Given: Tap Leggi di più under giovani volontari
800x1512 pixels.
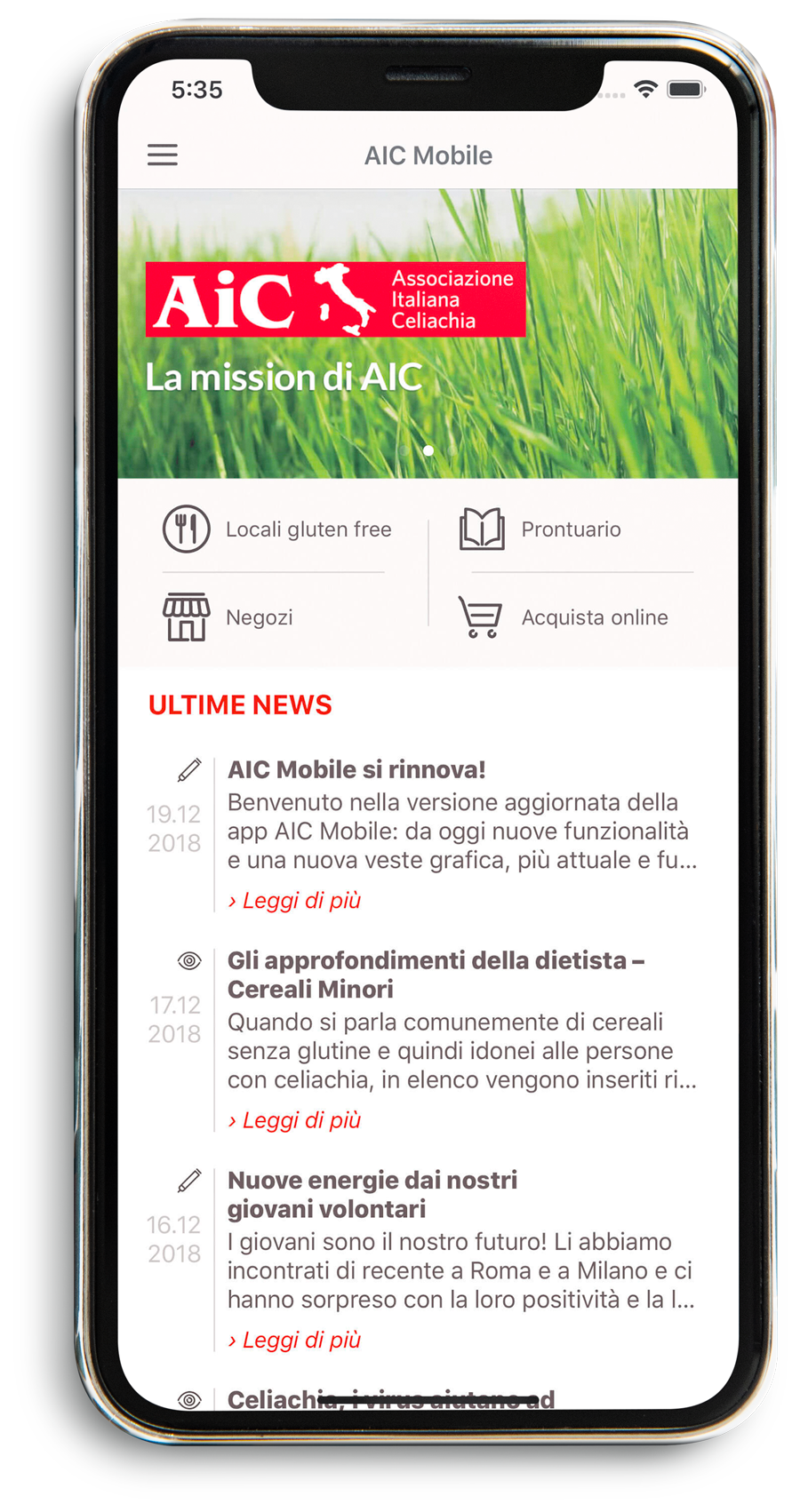Looking at the screenshot, I should tap(294, 1340).
